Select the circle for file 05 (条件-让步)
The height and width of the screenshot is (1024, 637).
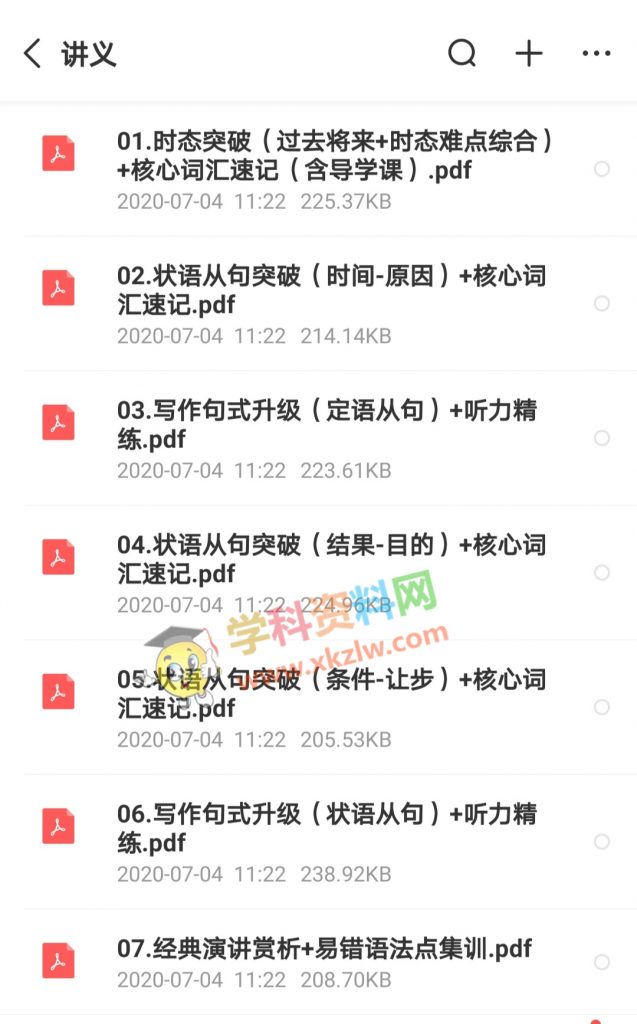(x=602, y=707)
